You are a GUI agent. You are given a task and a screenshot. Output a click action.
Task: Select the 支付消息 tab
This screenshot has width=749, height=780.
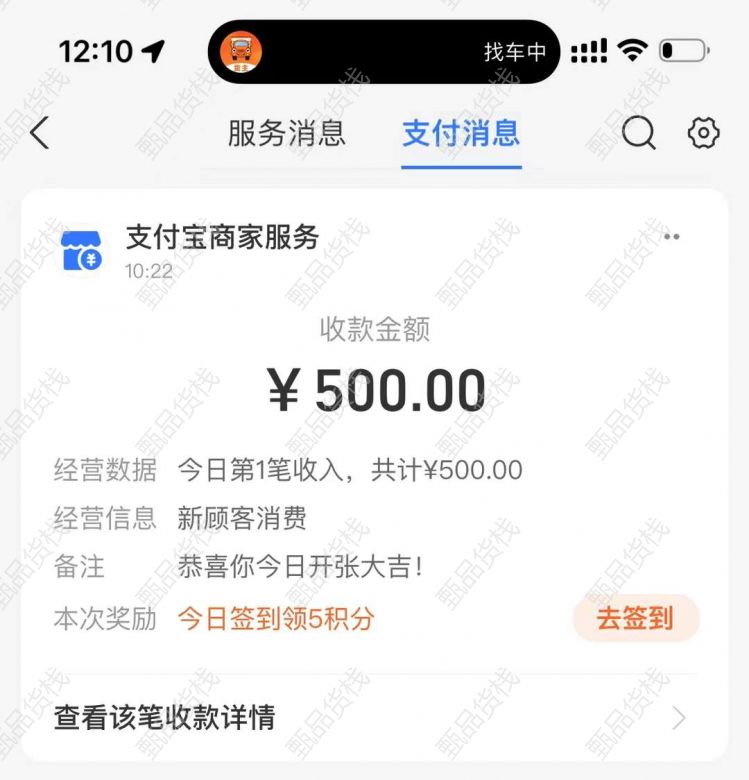pyautogui.click(x=461, y=133)
